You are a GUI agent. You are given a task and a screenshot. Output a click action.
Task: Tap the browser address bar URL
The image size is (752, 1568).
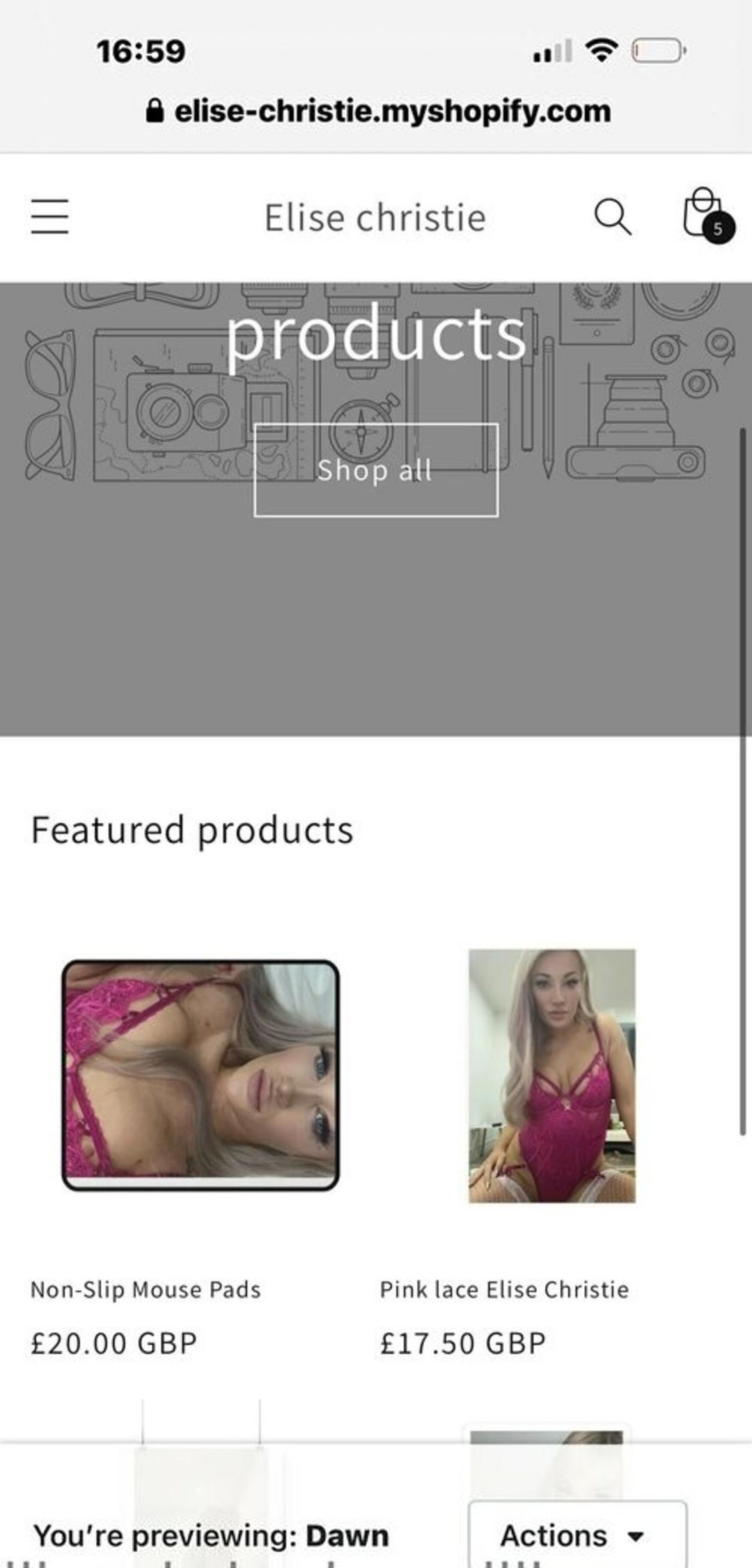pos(392,111)
